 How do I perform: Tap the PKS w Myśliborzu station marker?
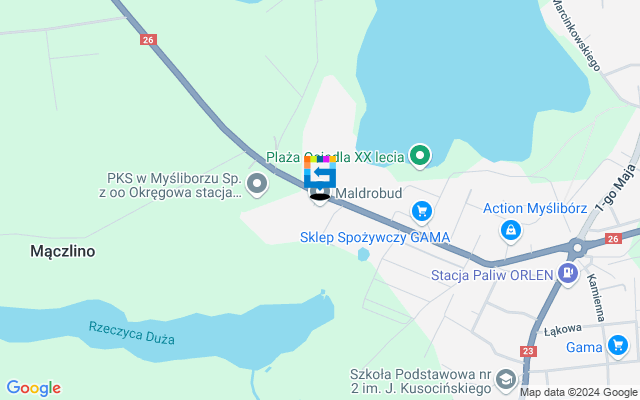(x=257, y=183)
